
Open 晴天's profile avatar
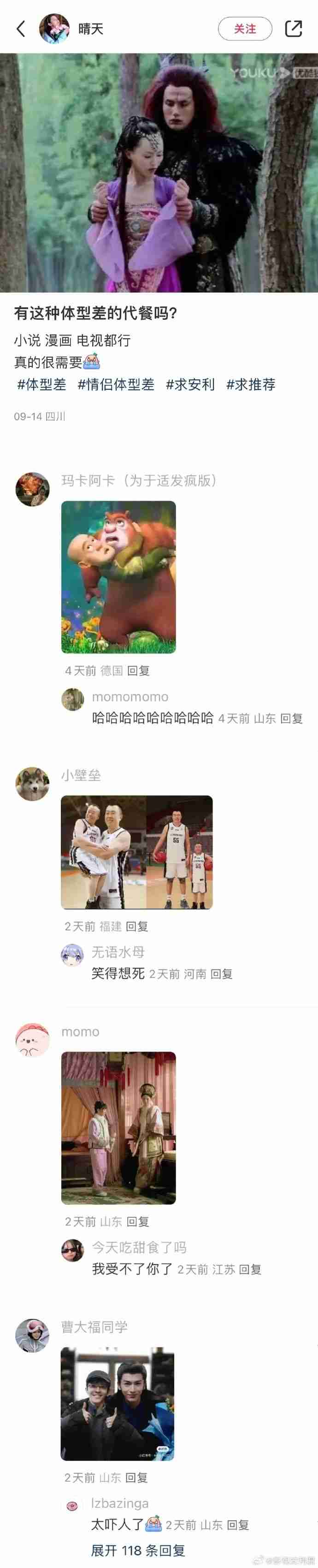(54, 29)
